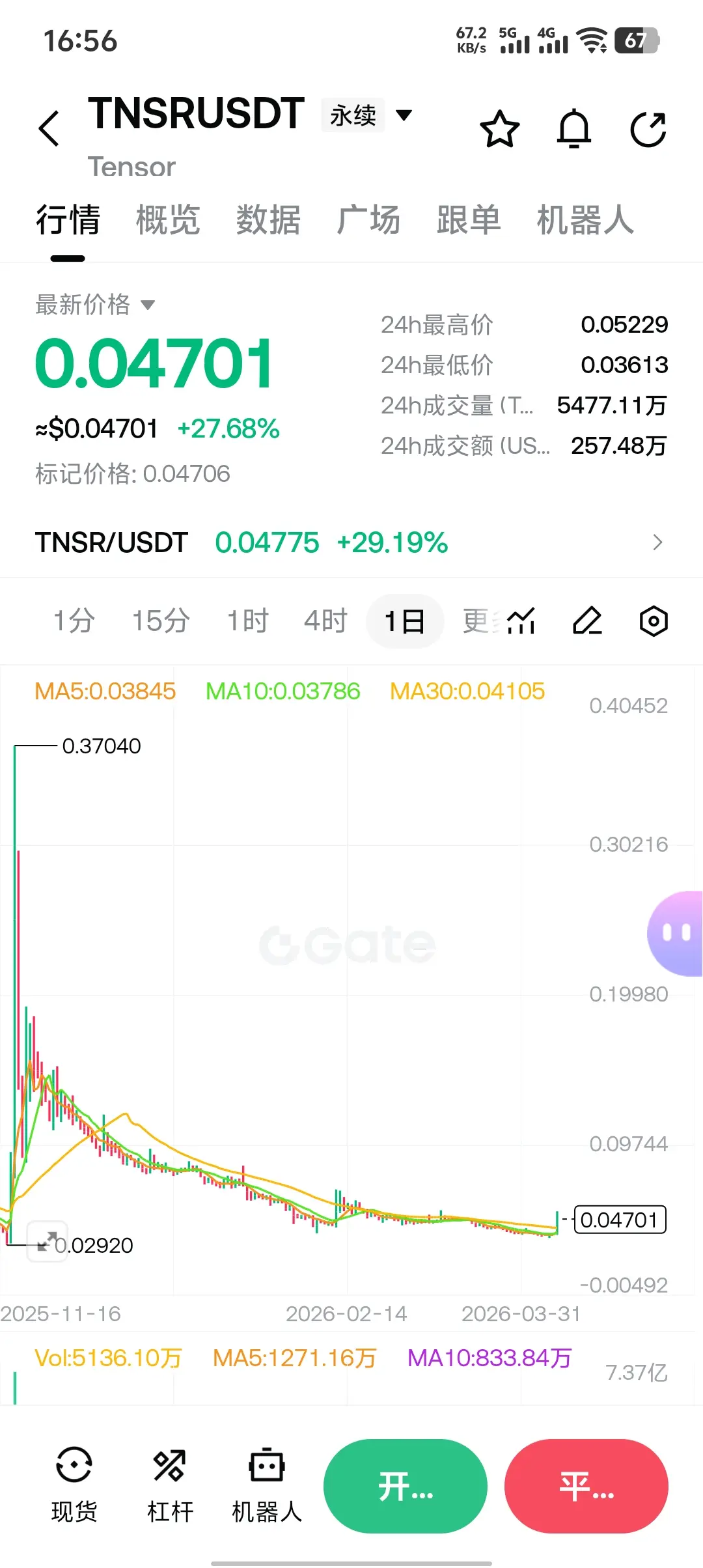This screenshot has width=703, height=1568.
Task: Open the chart drawing pencil tool
Action: pos(587,621)
